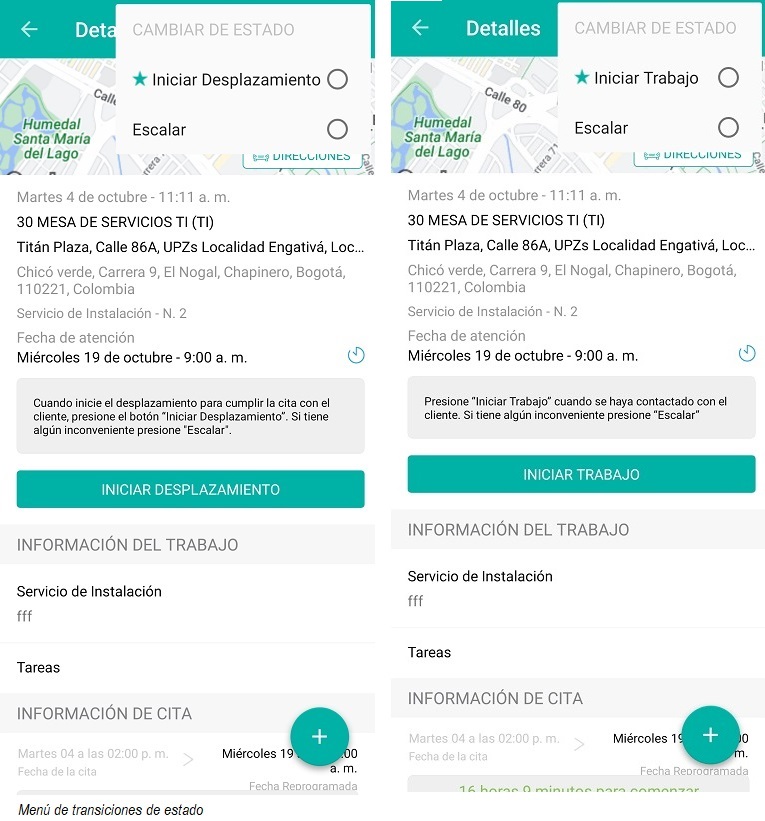765x821 pixels.
Task: Go back from the Detalles screen
Action: 420,28
